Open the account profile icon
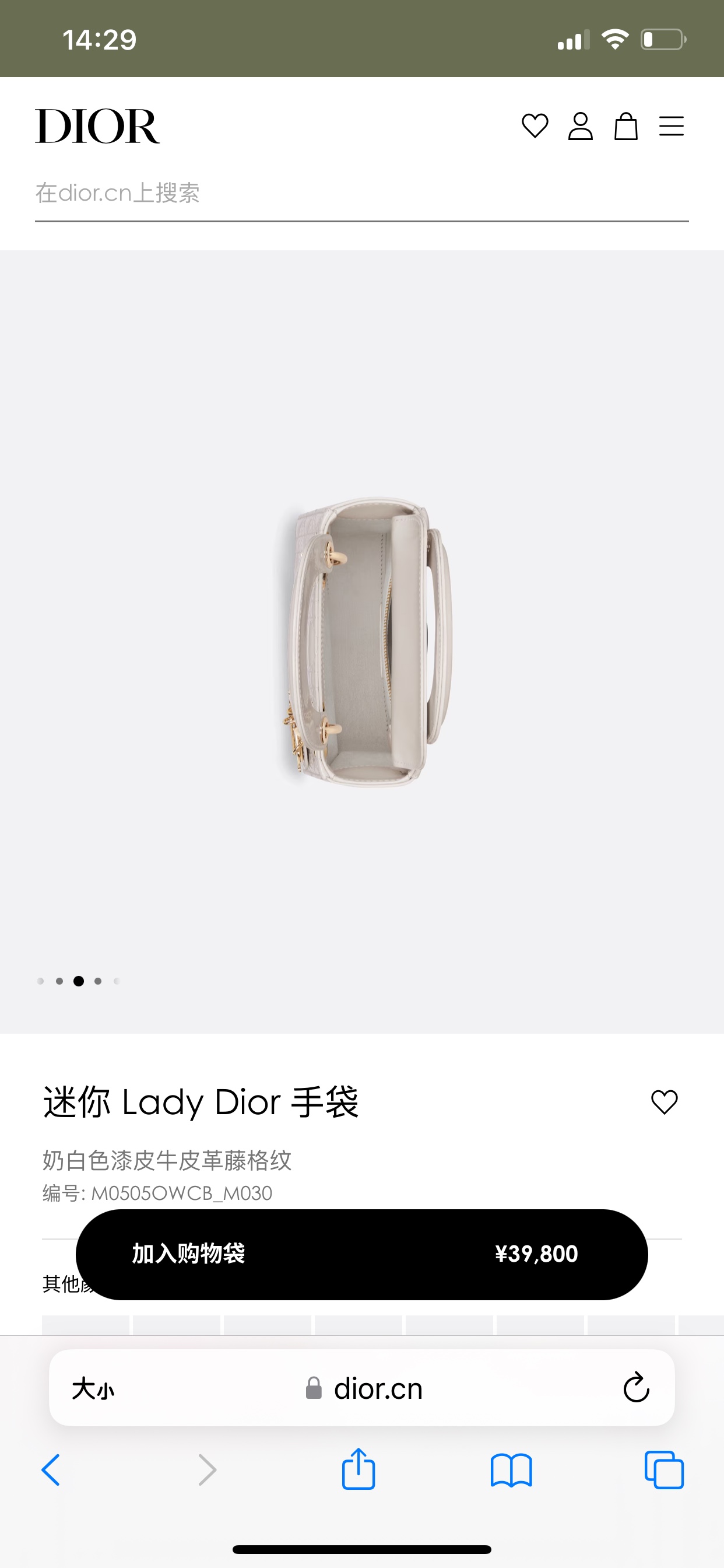The image size is (724, 1568). point(581,126)
